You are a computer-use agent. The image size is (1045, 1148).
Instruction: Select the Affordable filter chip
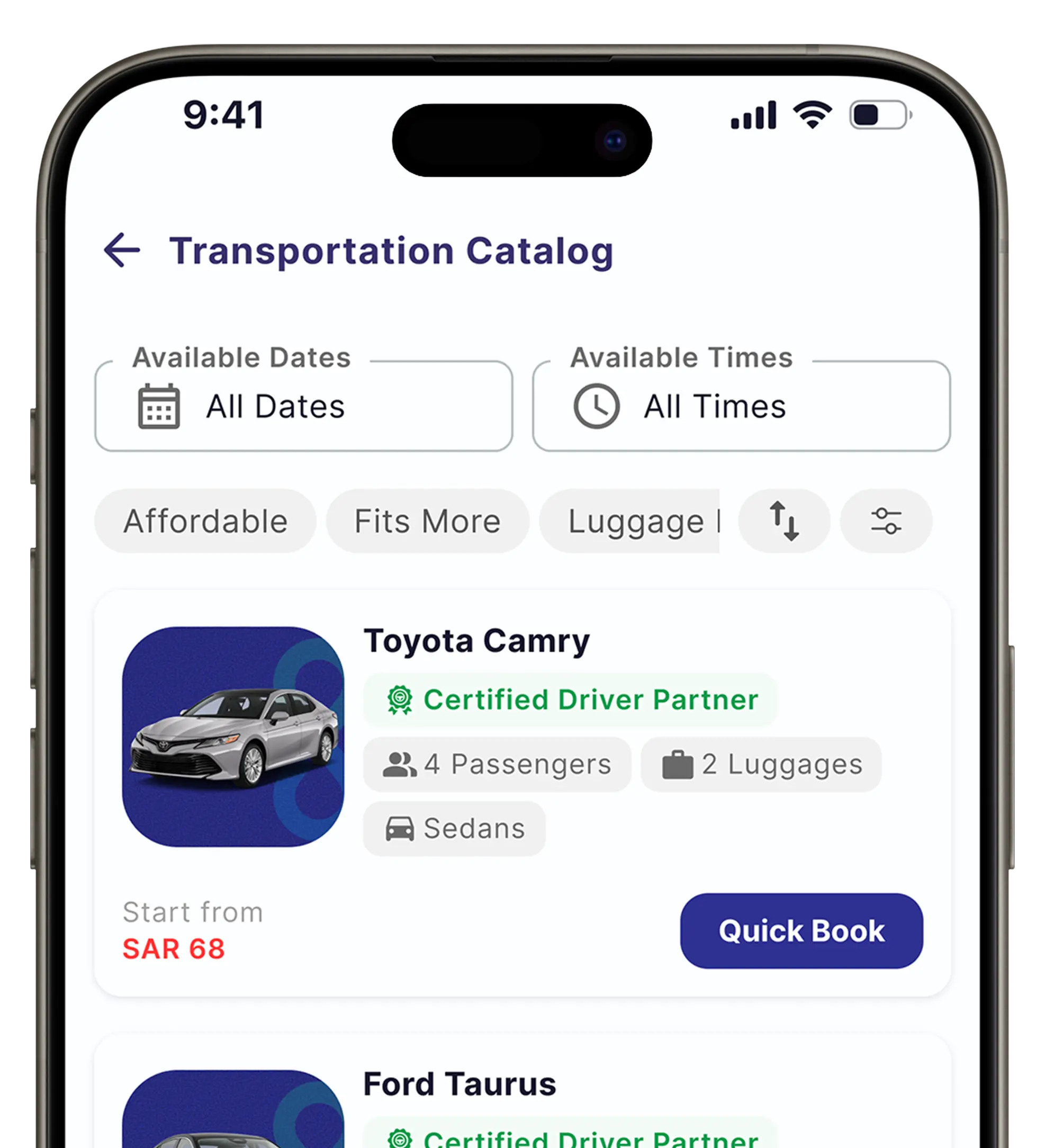point(205,521)
